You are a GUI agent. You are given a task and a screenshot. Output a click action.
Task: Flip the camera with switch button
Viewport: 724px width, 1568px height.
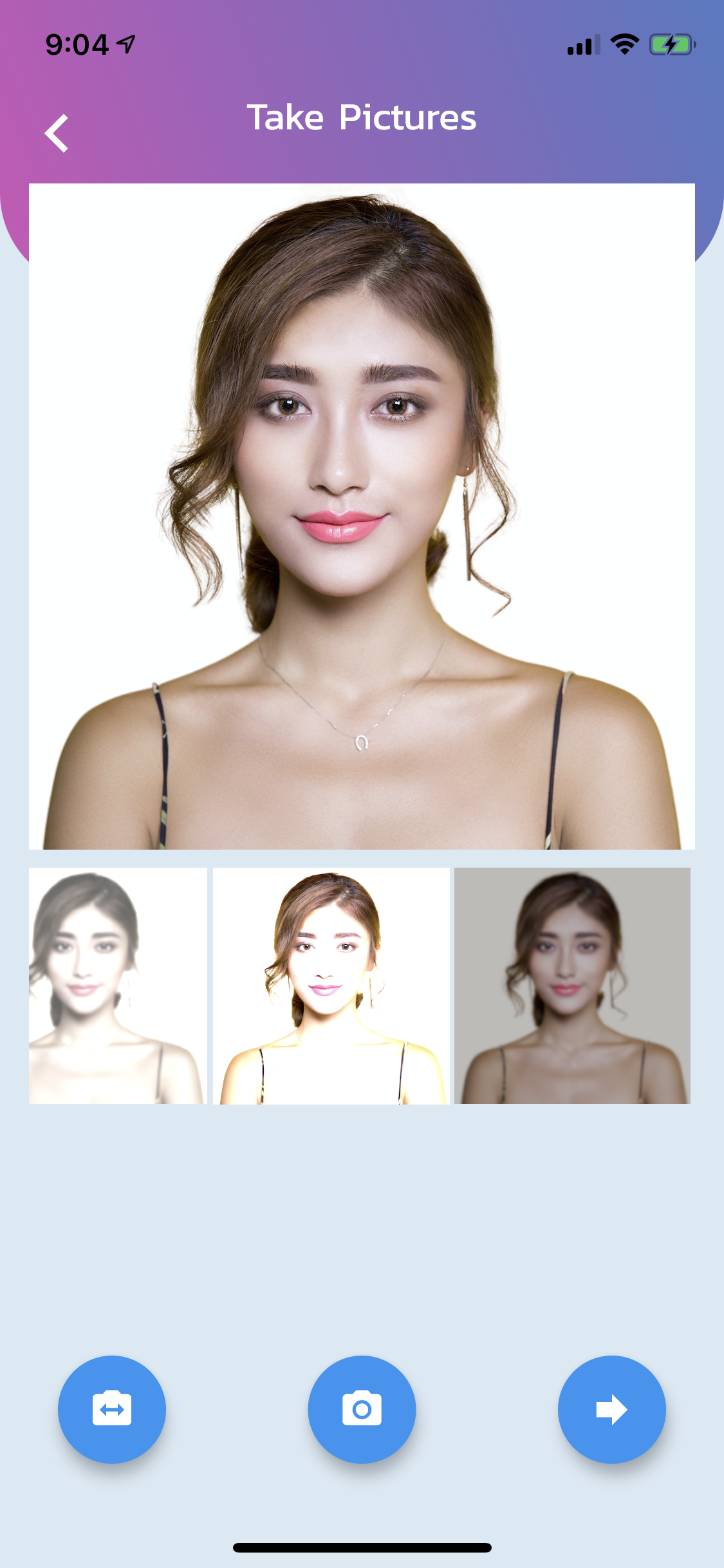click(112, 1409)
